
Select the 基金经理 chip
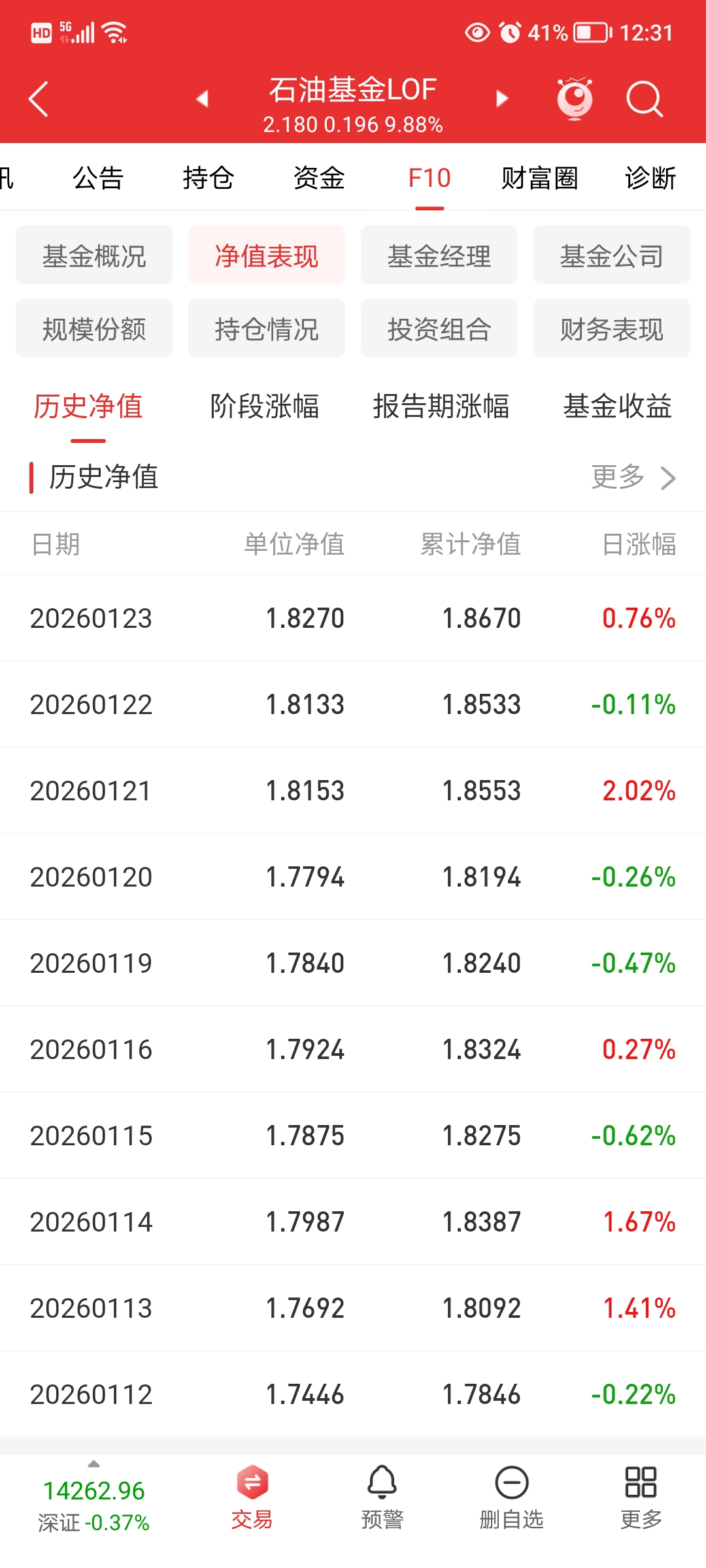439,255
